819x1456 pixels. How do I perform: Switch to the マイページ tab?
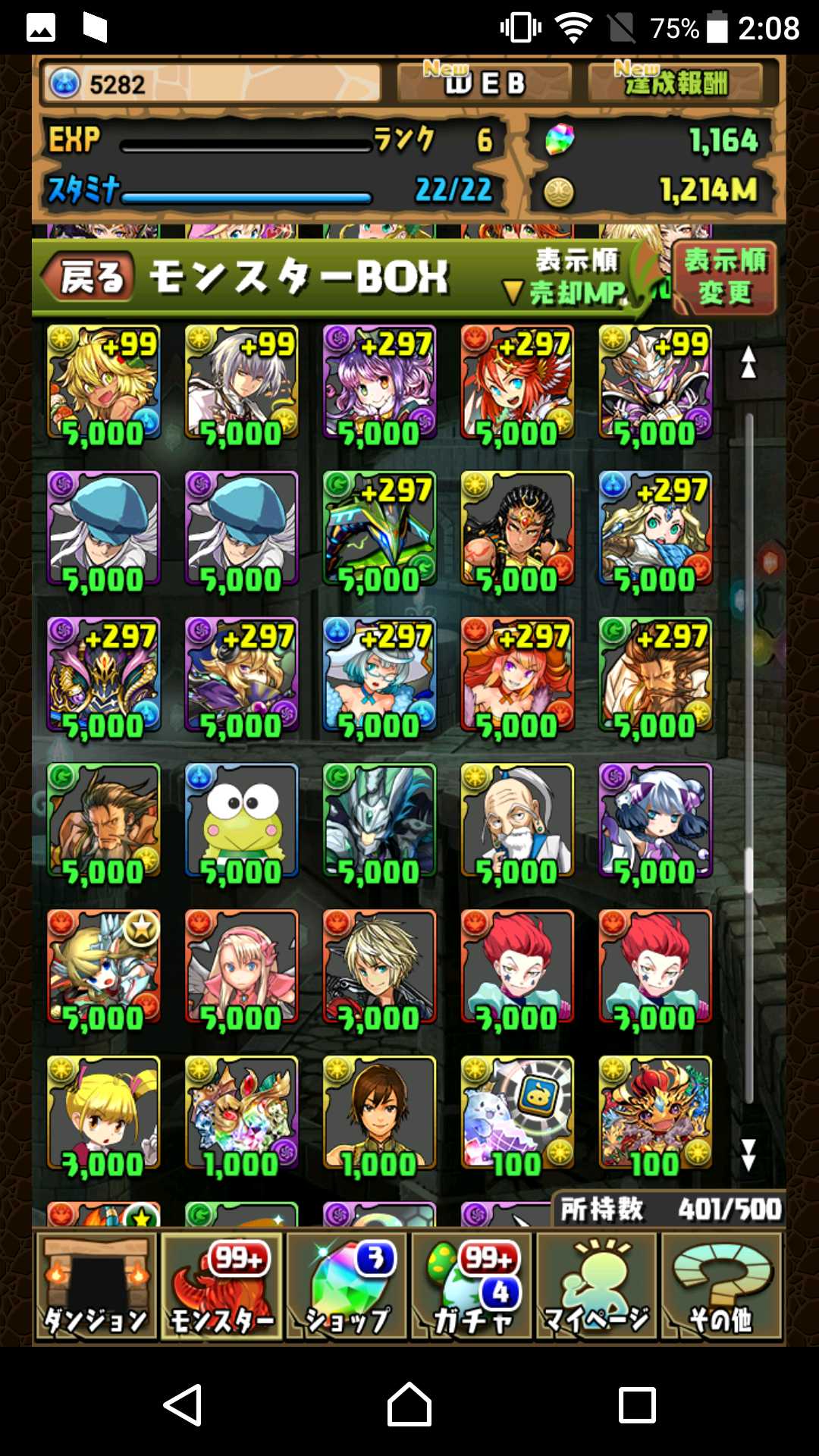[x=597, y=1286]
